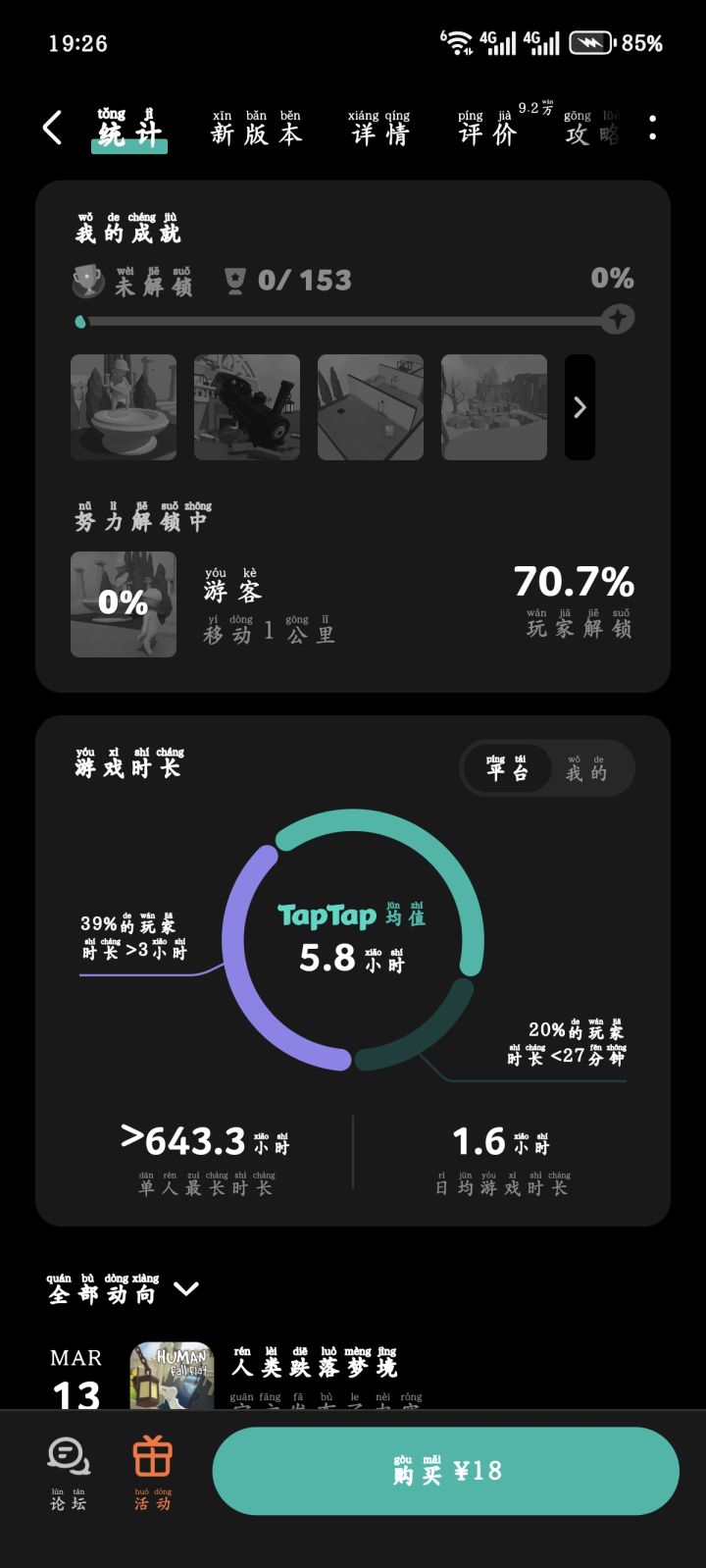This screenshot has height=1568, width=706.
Task: Open the 详情 tab
Action: (x=378, y=132)
